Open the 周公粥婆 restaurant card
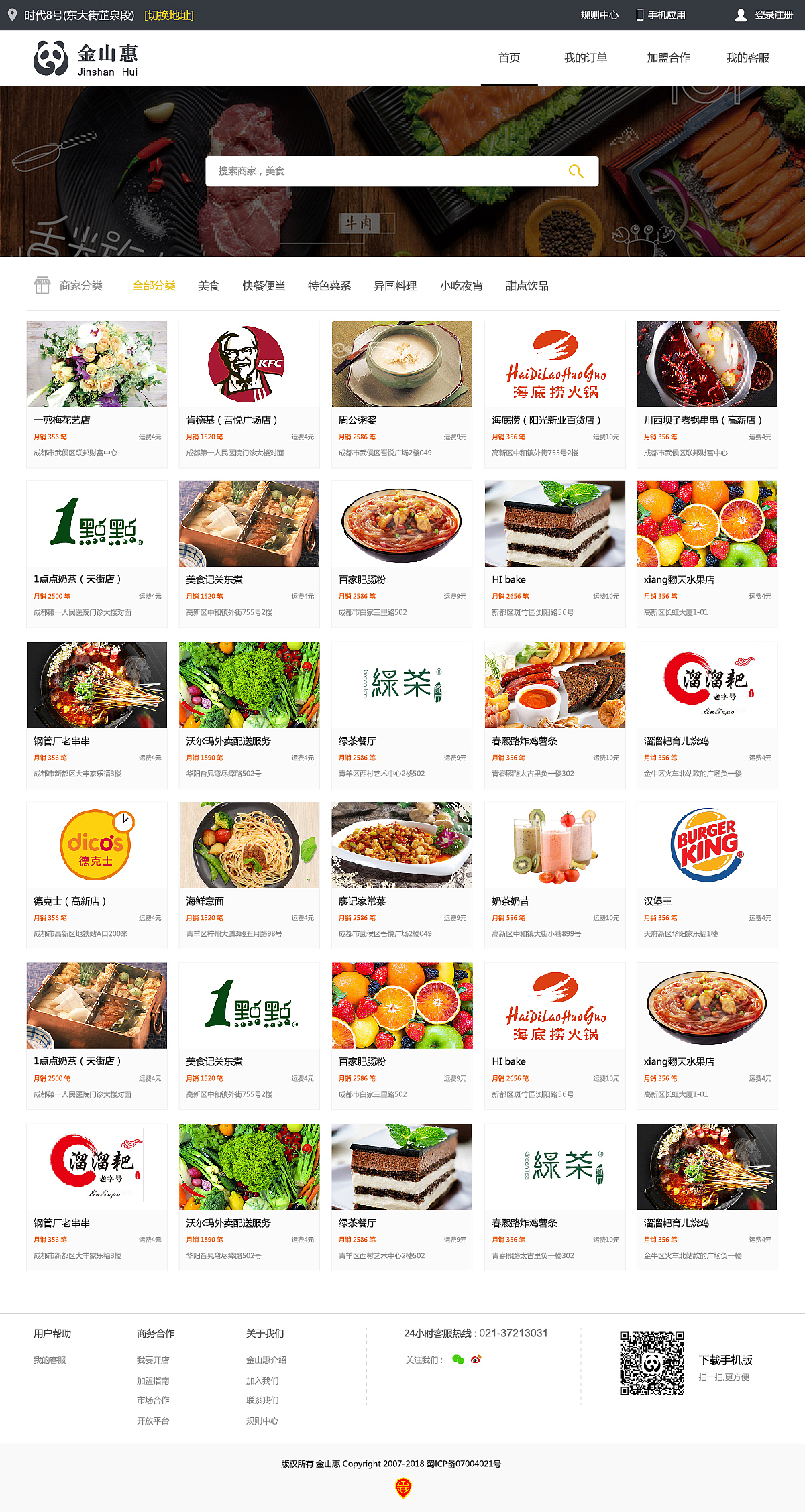Viewport: 805px width, 1512px height. 401,394
